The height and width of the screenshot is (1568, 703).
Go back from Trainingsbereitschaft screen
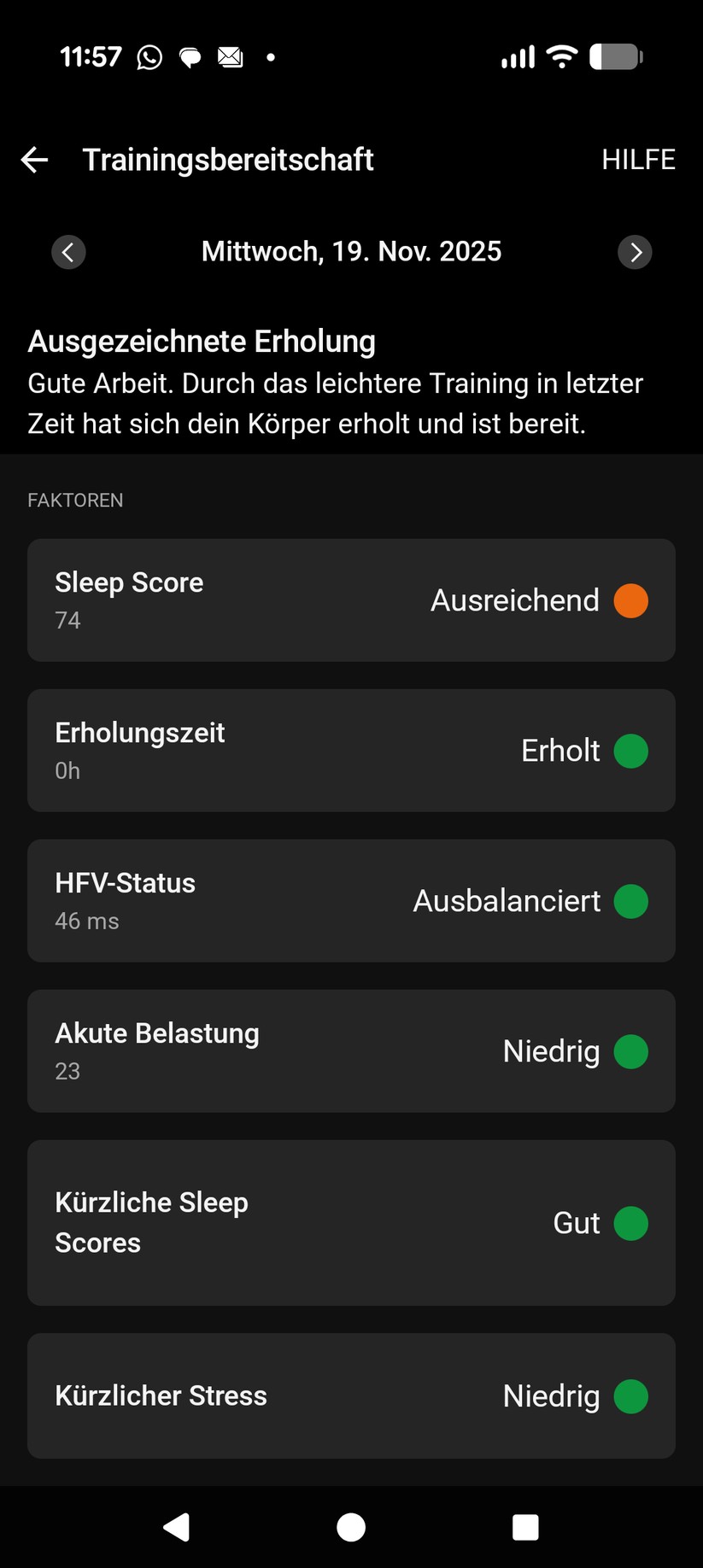[x=34, y=160]
